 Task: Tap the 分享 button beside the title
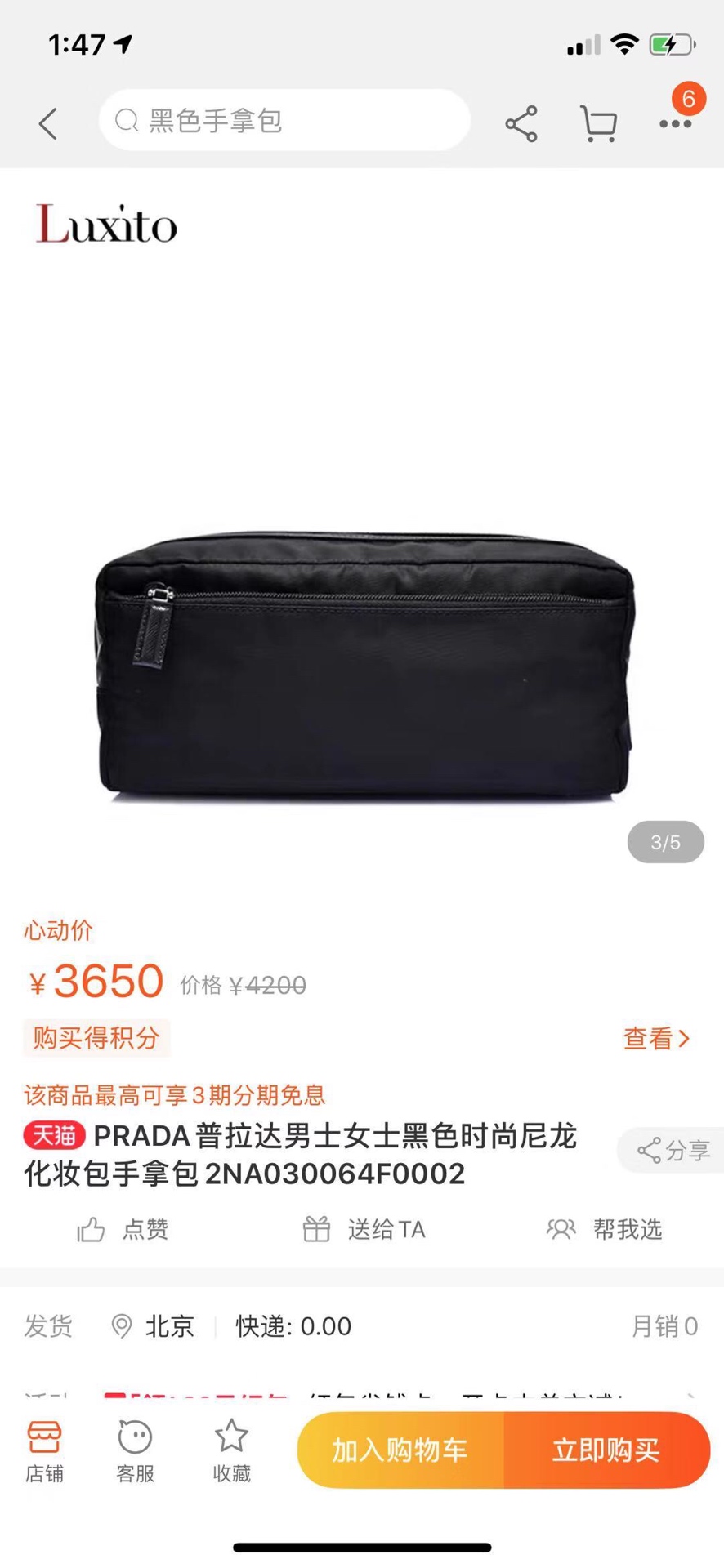click(x=672, y=1150)
